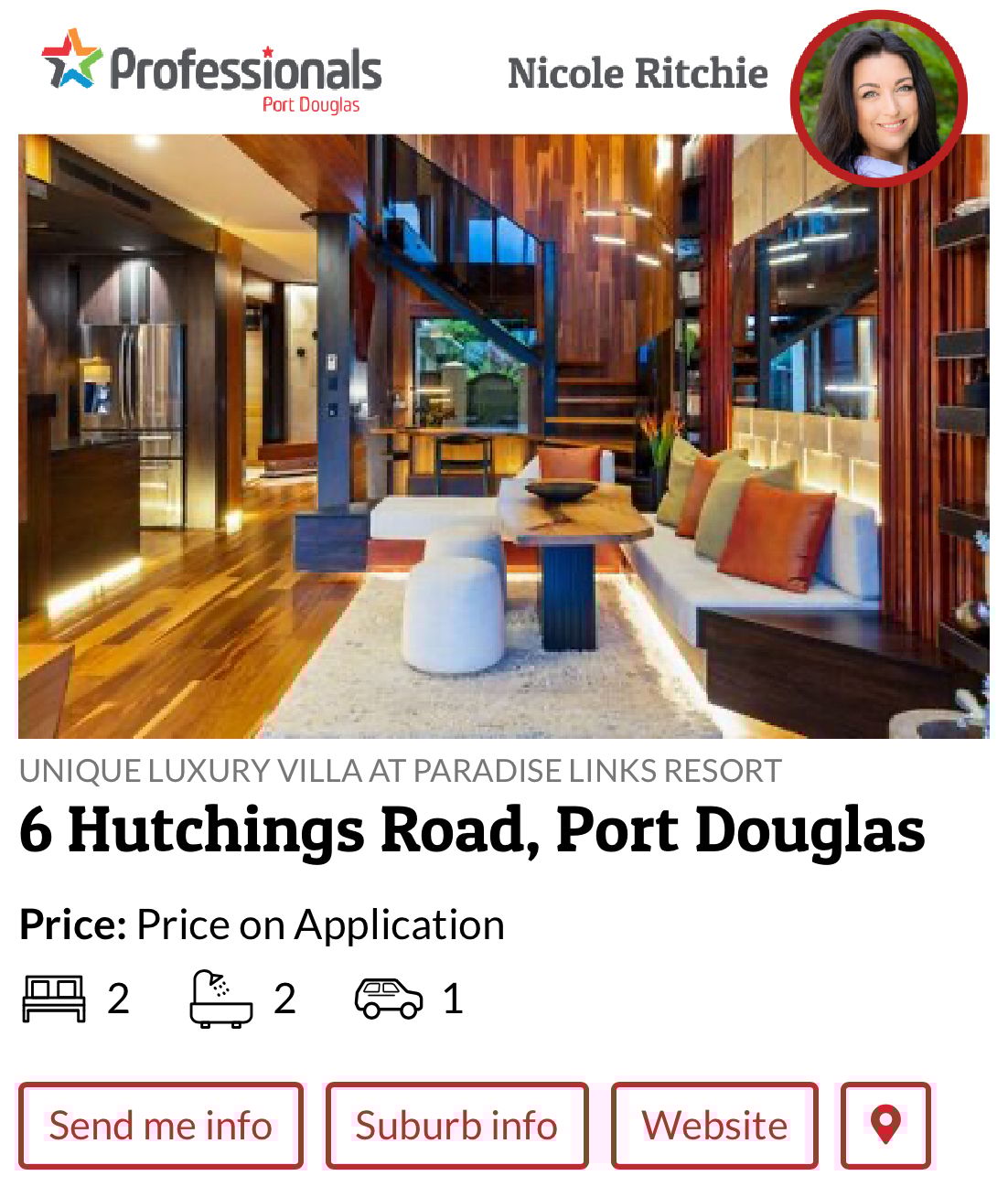Tap the Send me info button
Screen dimensions: 1008x1197
(x=160, y=1126)
